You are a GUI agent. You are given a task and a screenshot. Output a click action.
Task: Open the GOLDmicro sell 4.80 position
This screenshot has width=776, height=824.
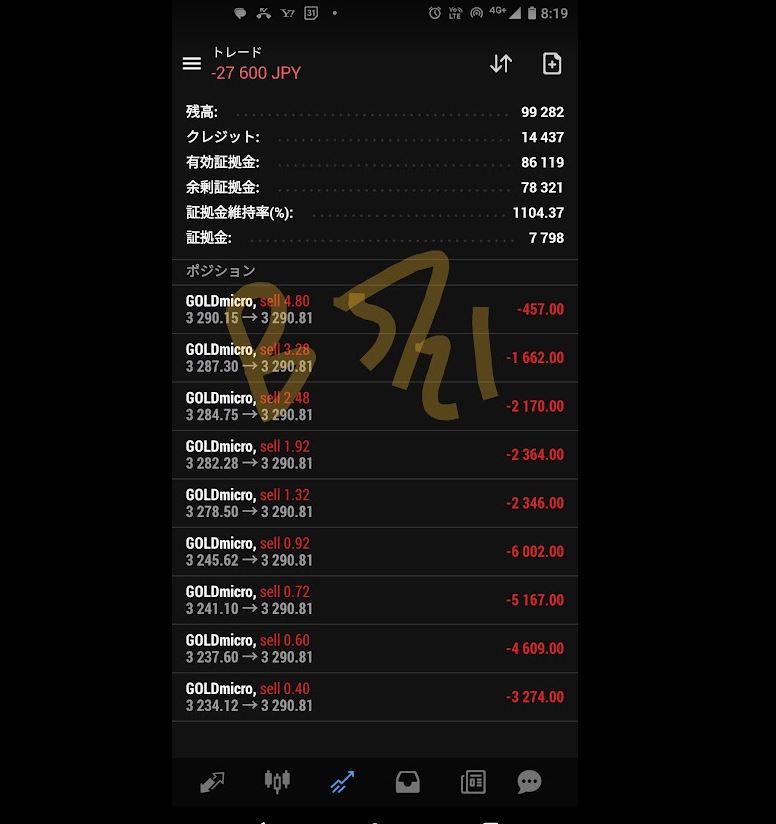[x=374, y=309]
